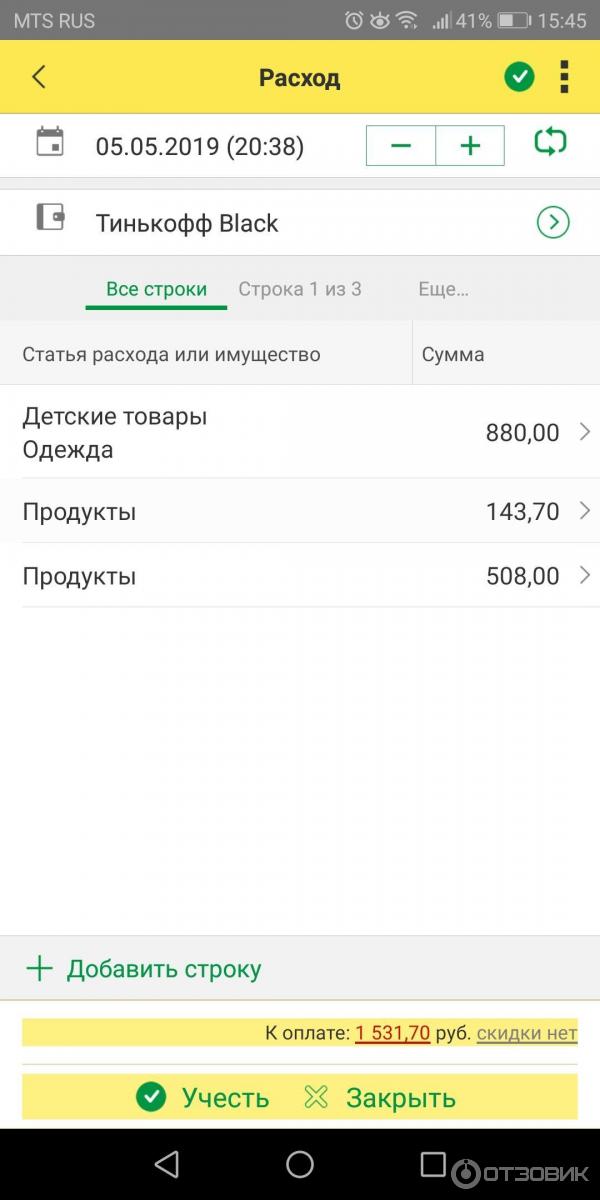Close the form with Закрыть
The width and height of the screenshot is (600, 1200).
point(380,1097)
